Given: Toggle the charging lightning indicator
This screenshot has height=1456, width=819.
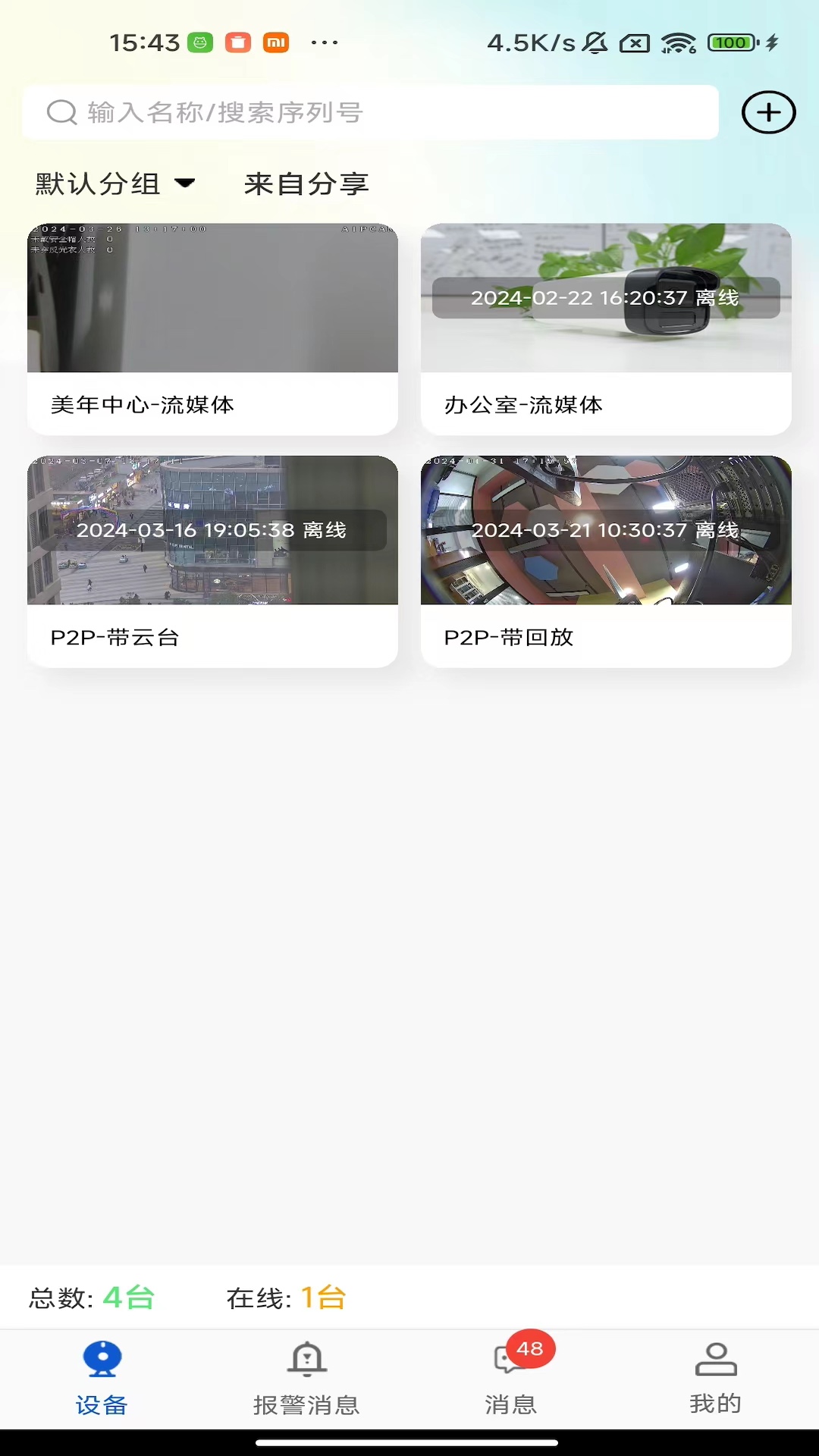Looking at the screenshot, I should [x=773, y=43].
